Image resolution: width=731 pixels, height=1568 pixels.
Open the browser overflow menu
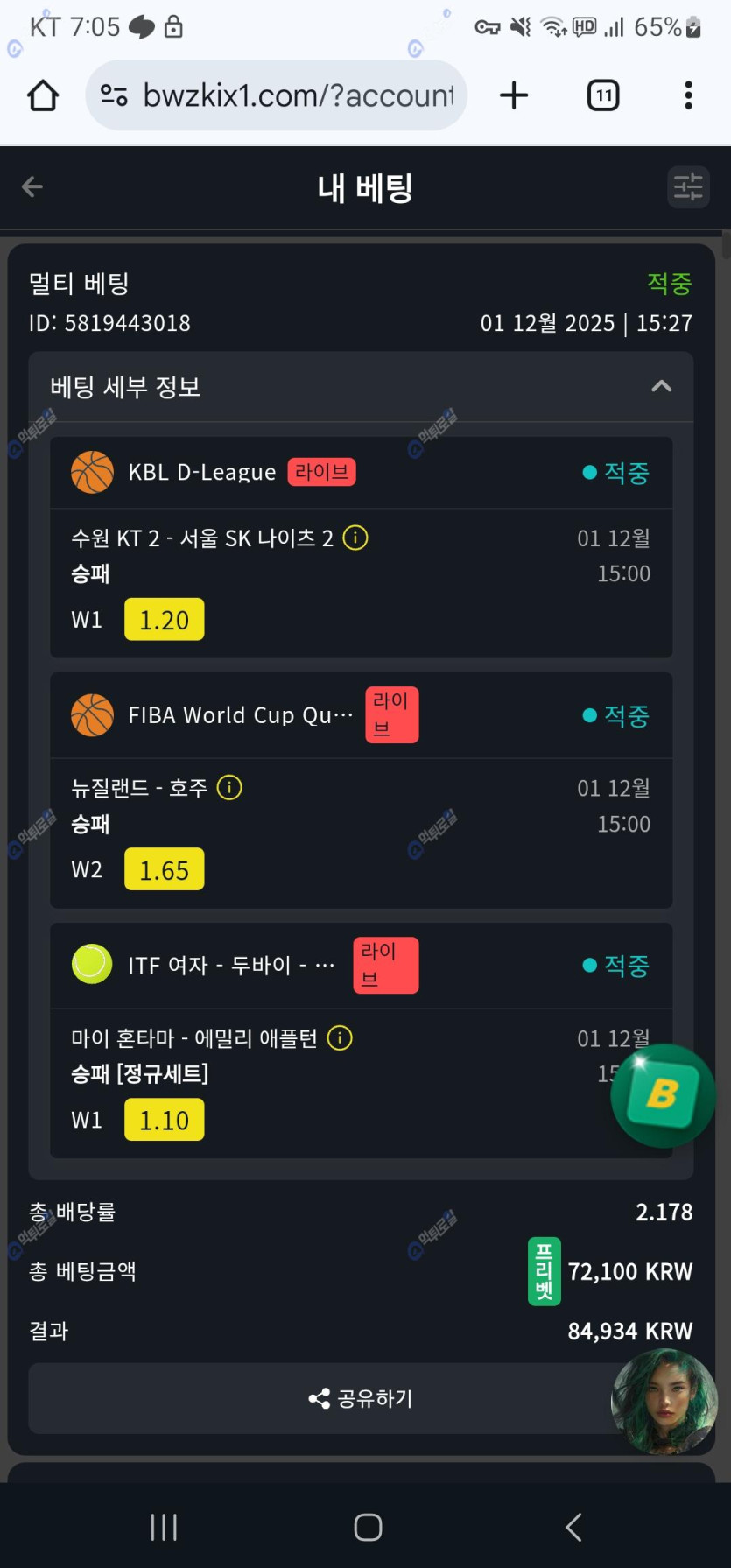tap(688, 95)
